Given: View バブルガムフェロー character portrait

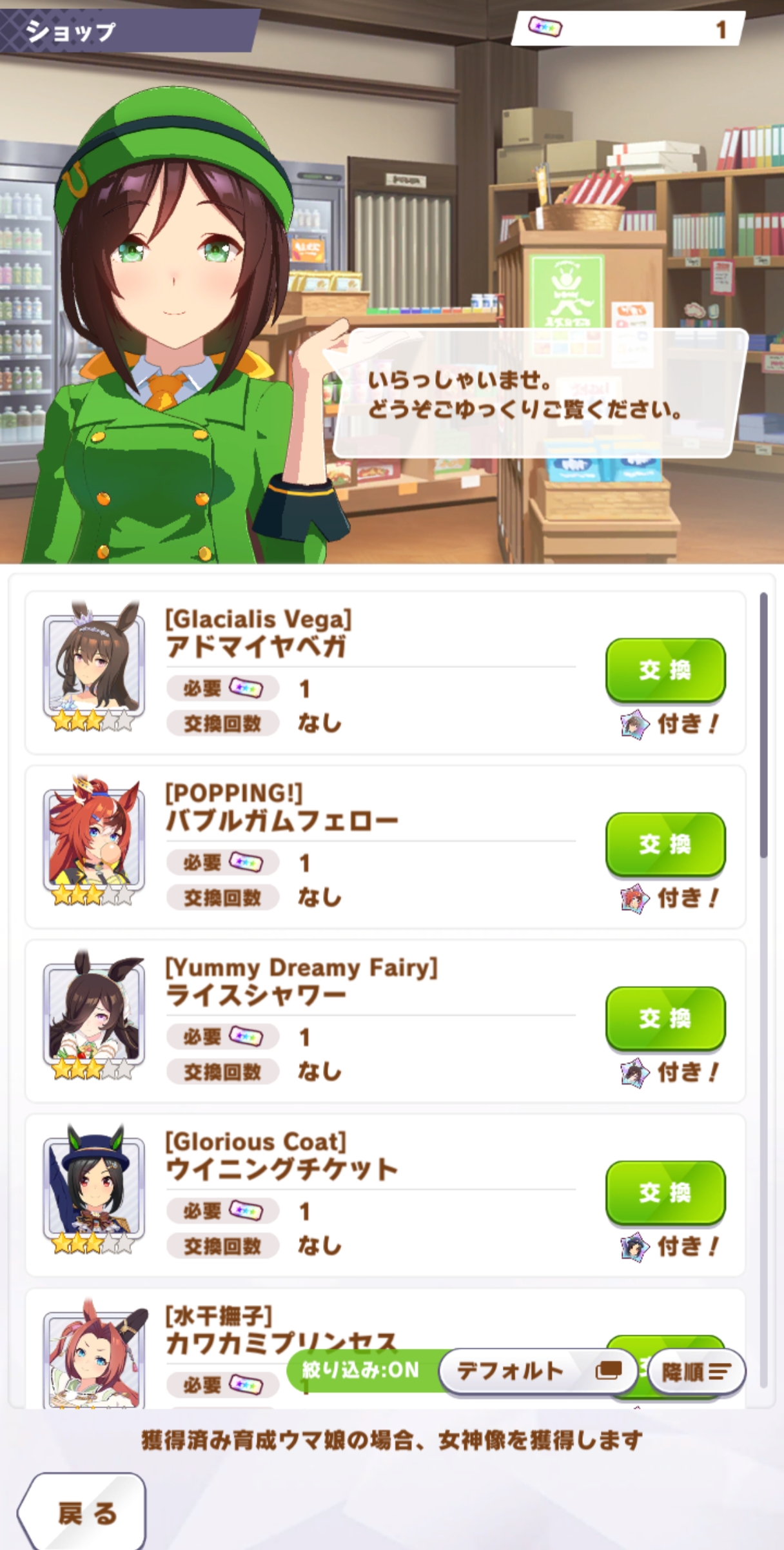Looking at the screenshot, I should click(94, 840).
